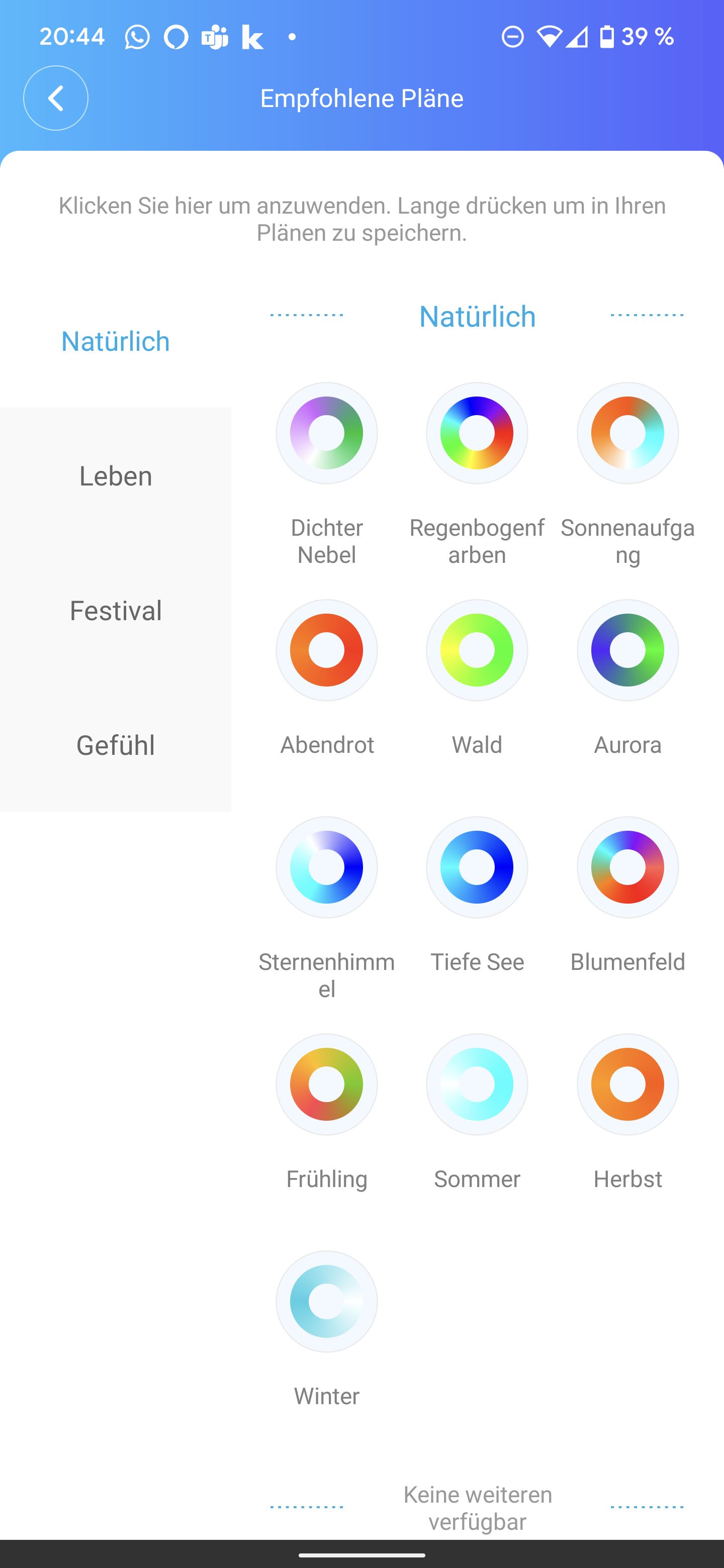The width and height of the screenshot is (724, 1568).
Task: Apply the Blumenfeld color plan
Action: click(x=627, y=867)
